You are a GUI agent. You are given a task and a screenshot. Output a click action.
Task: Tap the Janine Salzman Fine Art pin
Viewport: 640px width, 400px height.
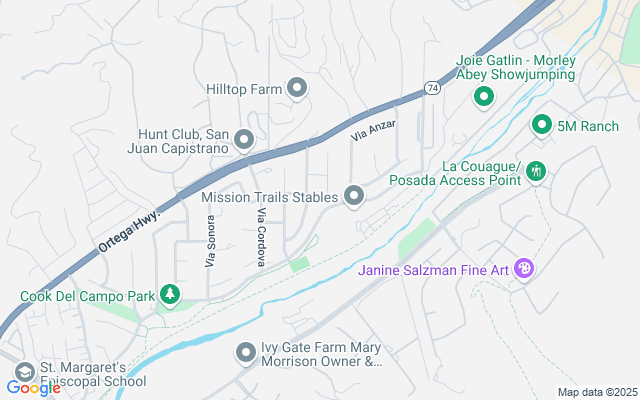tap(524, 269)
